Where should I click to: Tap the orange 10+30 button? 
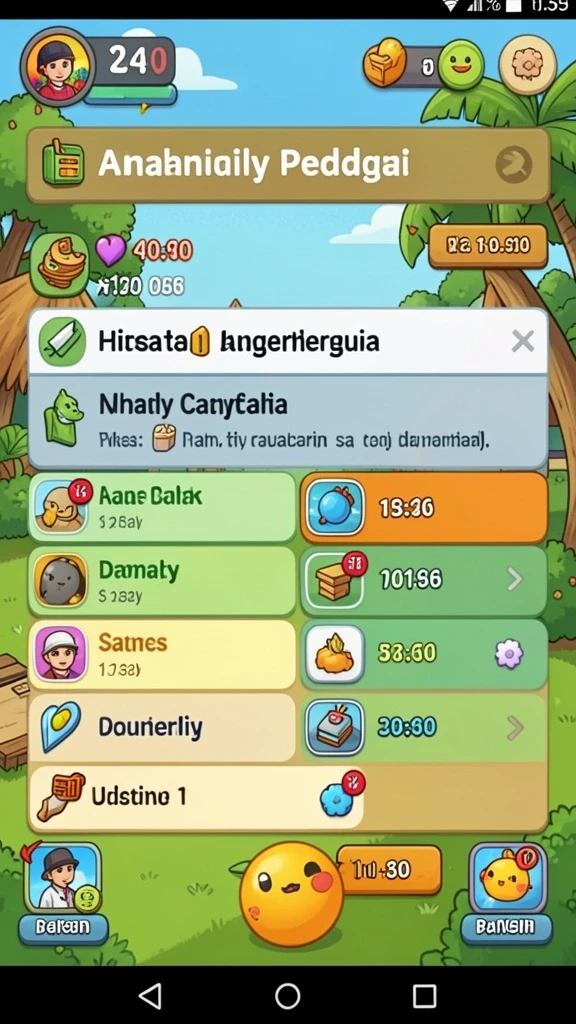click(389, 869)
